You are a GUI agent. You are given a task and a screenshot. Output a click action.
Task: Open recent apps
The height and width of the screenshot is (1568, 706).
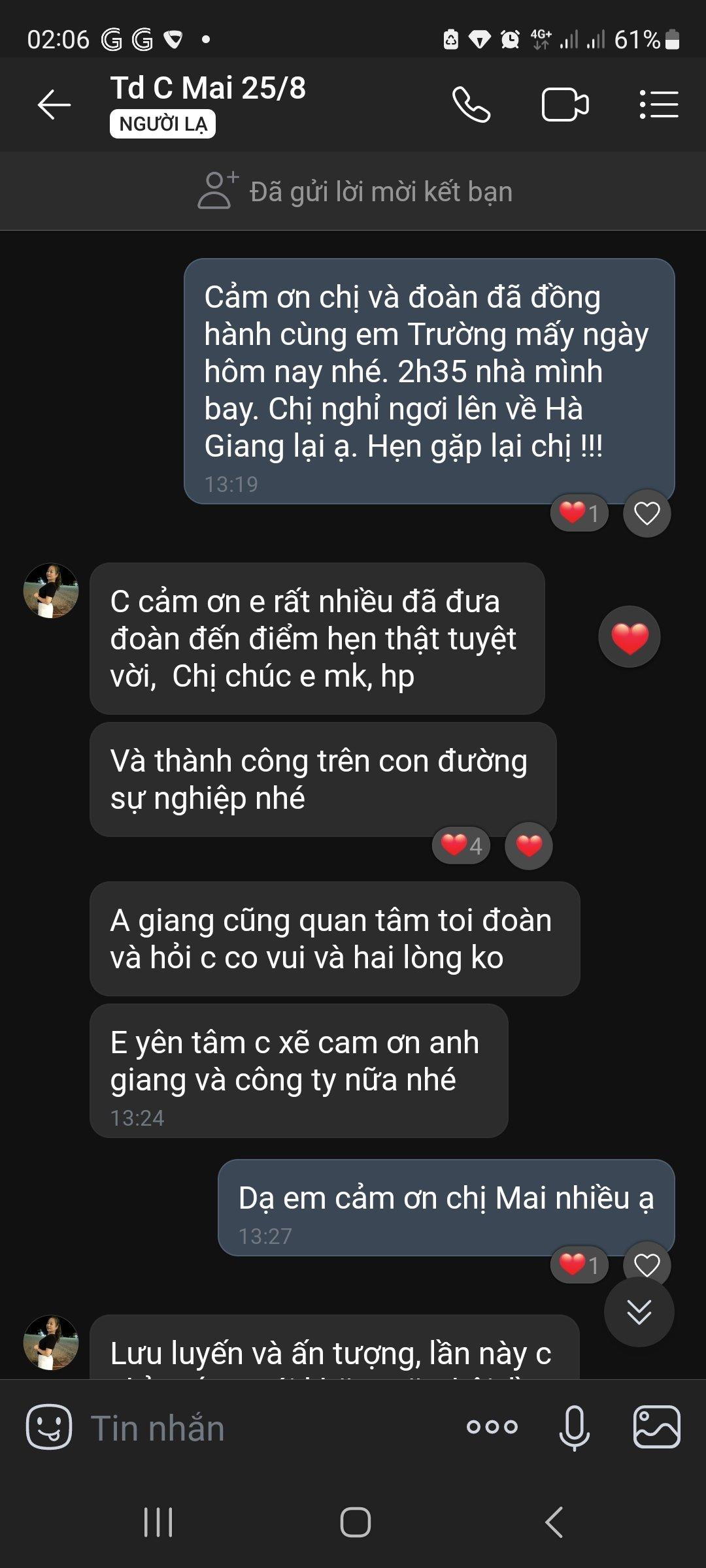(158, 1522)
